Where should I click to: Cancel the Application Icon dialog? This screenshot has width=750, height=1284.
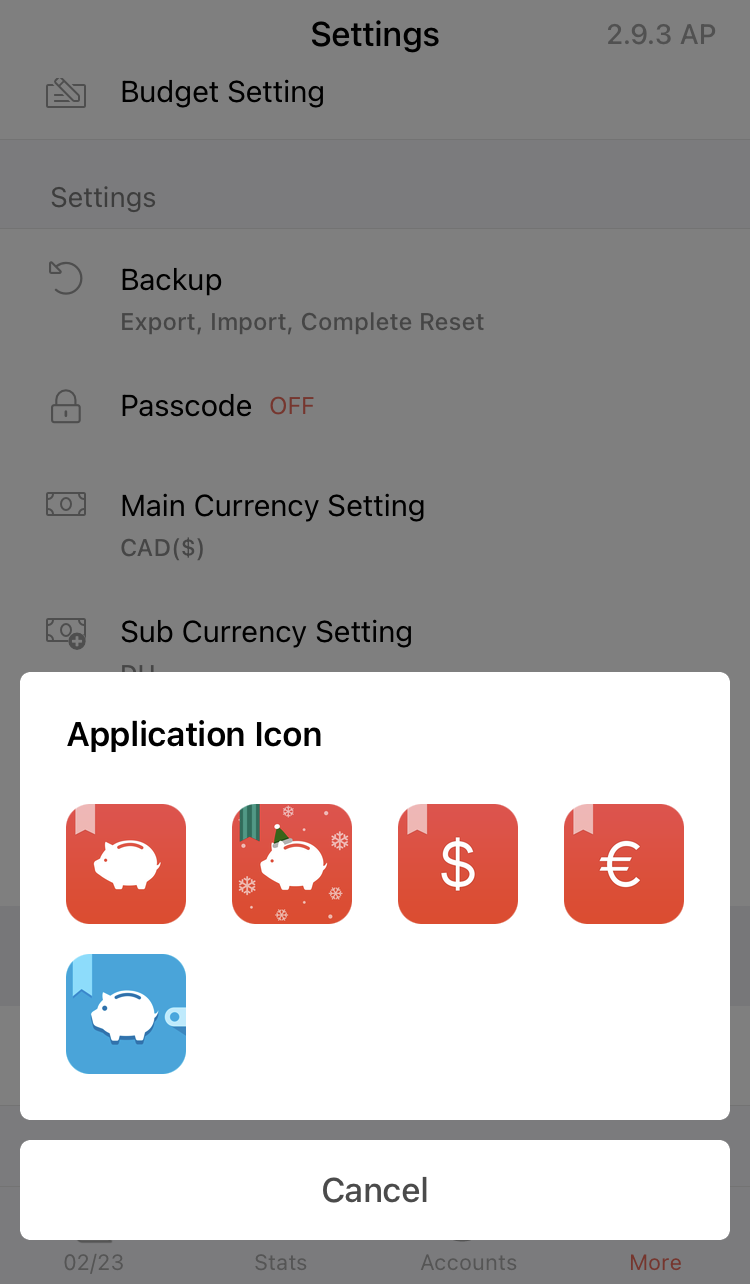tap(375, 1190)
